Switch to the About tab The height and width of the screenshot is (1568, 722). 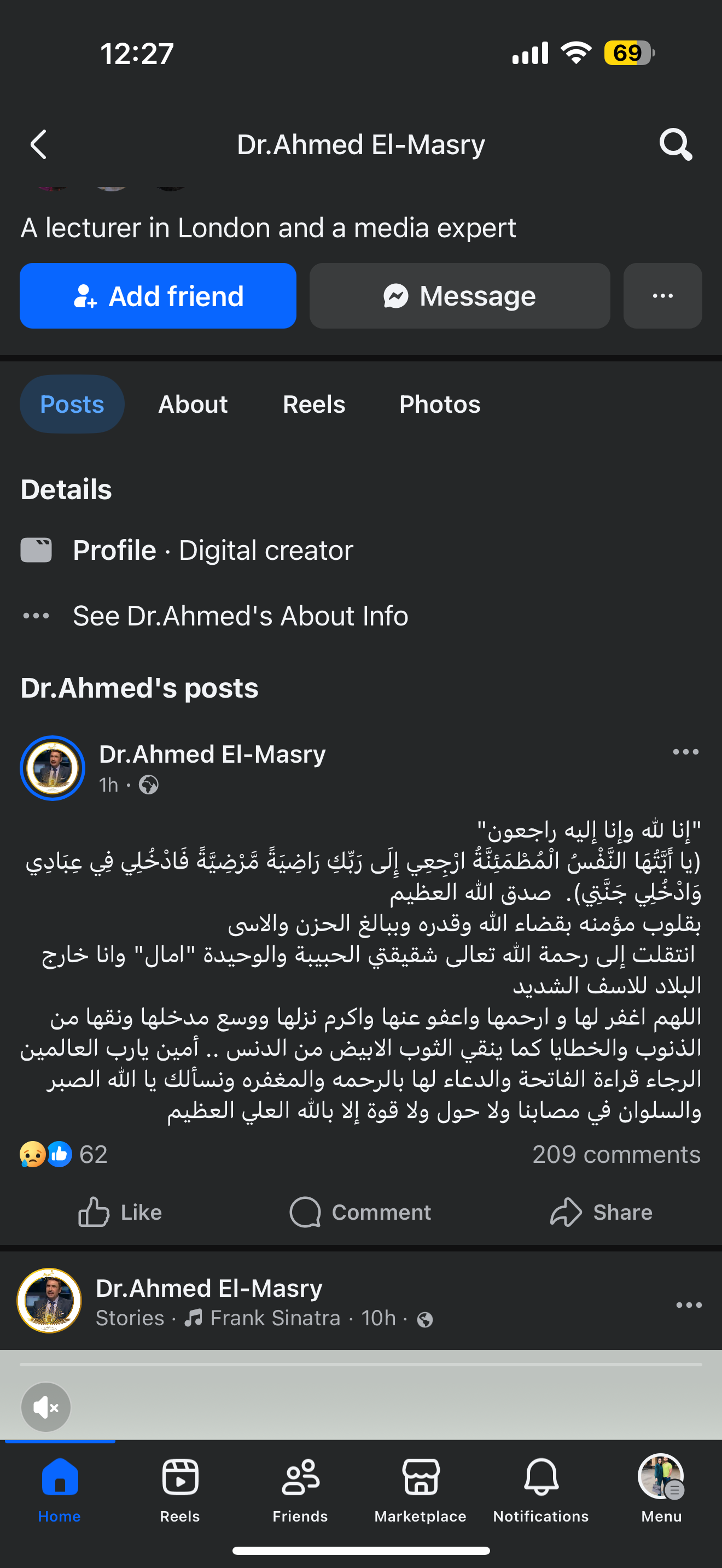pos(193,404)
